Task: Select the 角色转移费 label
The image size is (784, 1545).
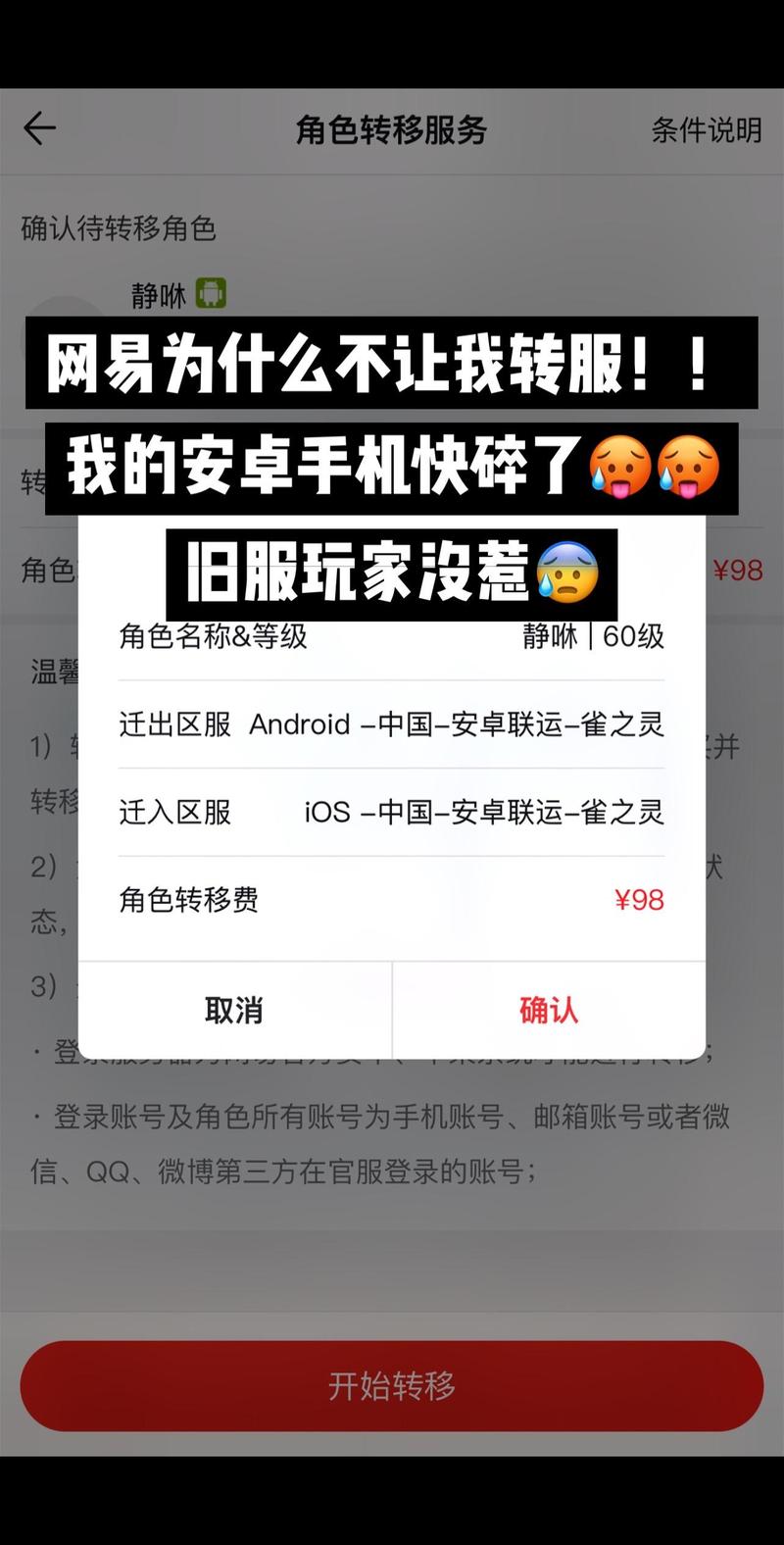Action: [x=186, y=900]
